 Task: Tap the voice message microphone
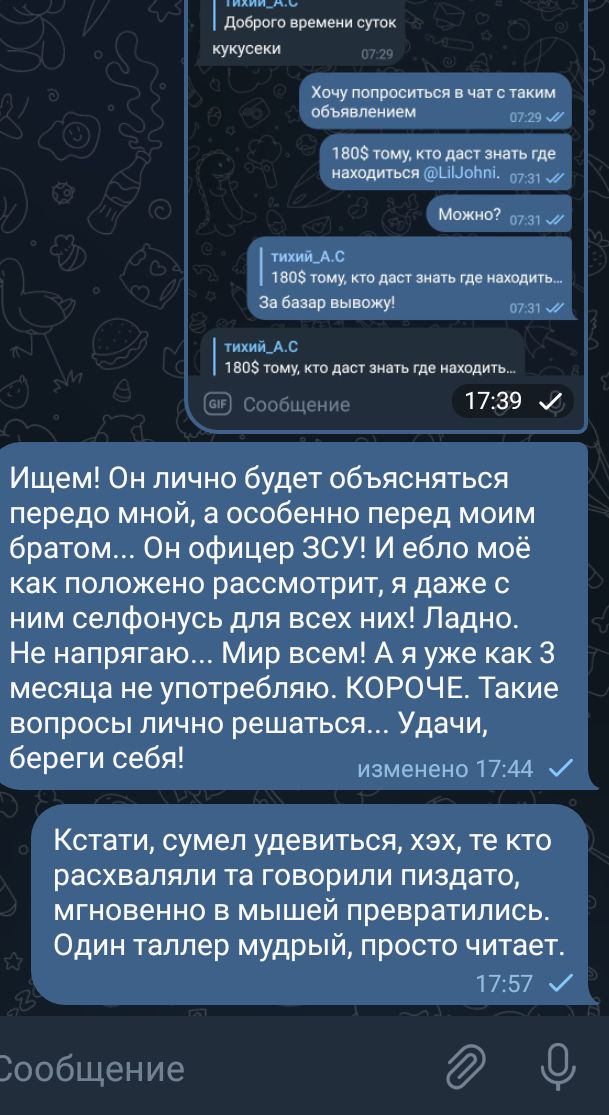tap(557, 1067)
